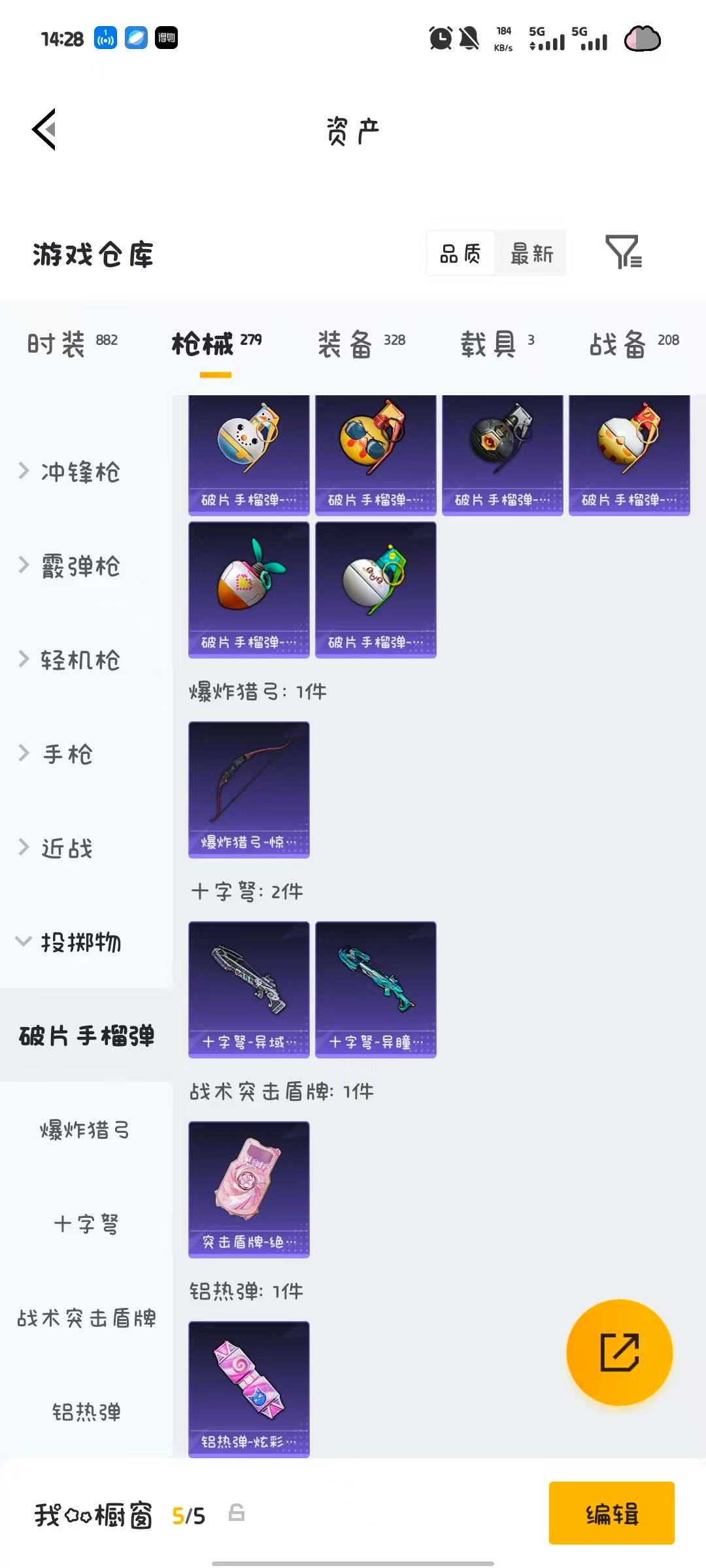Switch to the 时装 tab
Image resolution: width=706 pixels, height=1568 pixels.
click(72, 344)
